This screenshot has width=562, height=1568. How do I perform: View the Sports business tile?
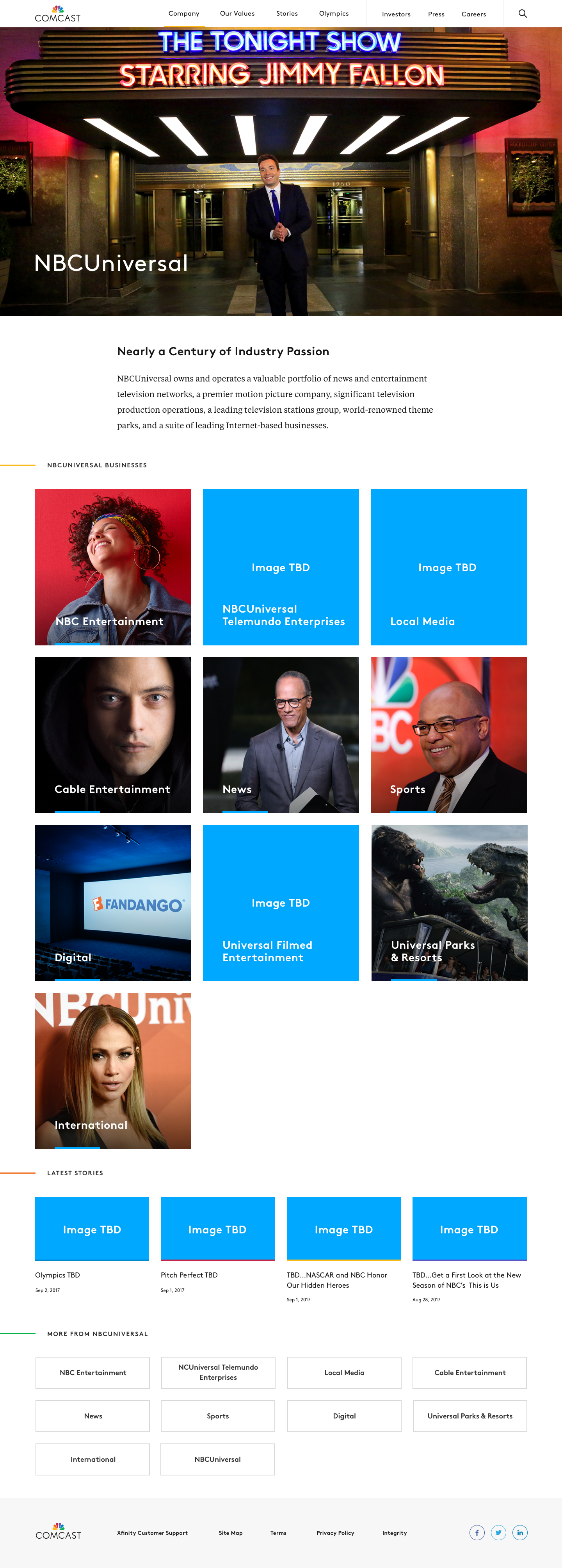449,735
